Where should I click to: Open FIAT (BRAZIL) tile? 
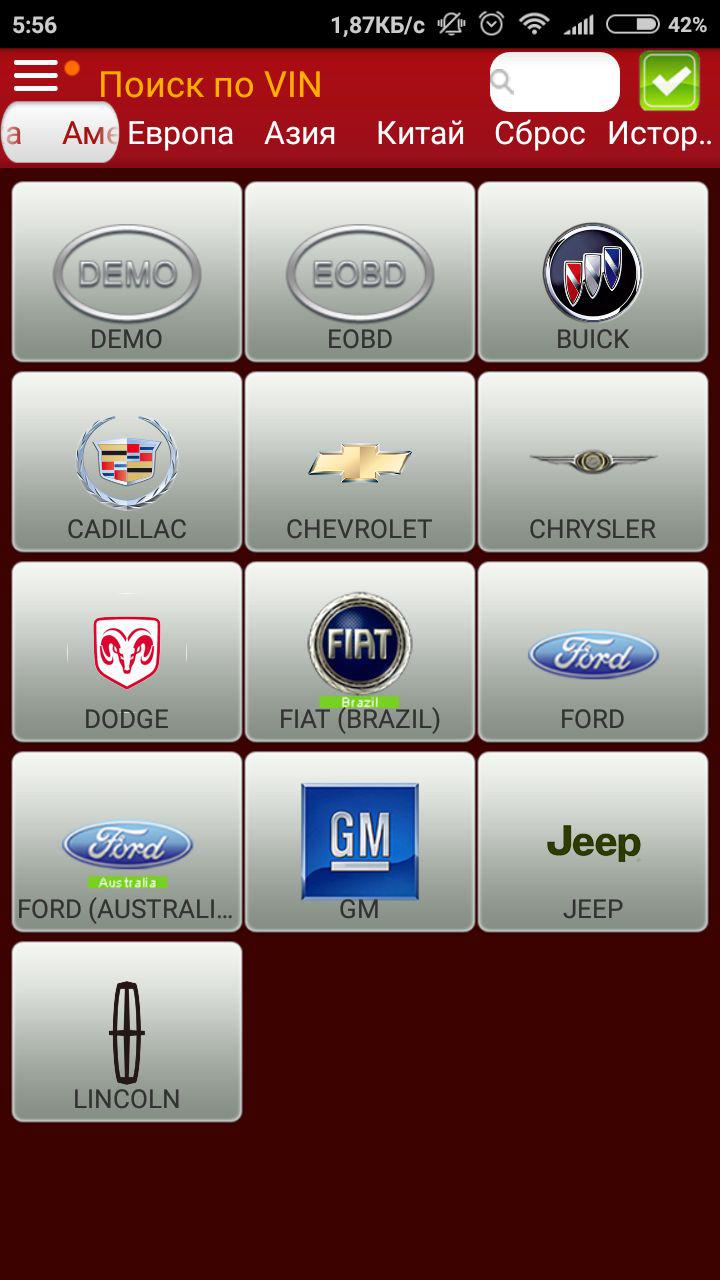point(360,651)
